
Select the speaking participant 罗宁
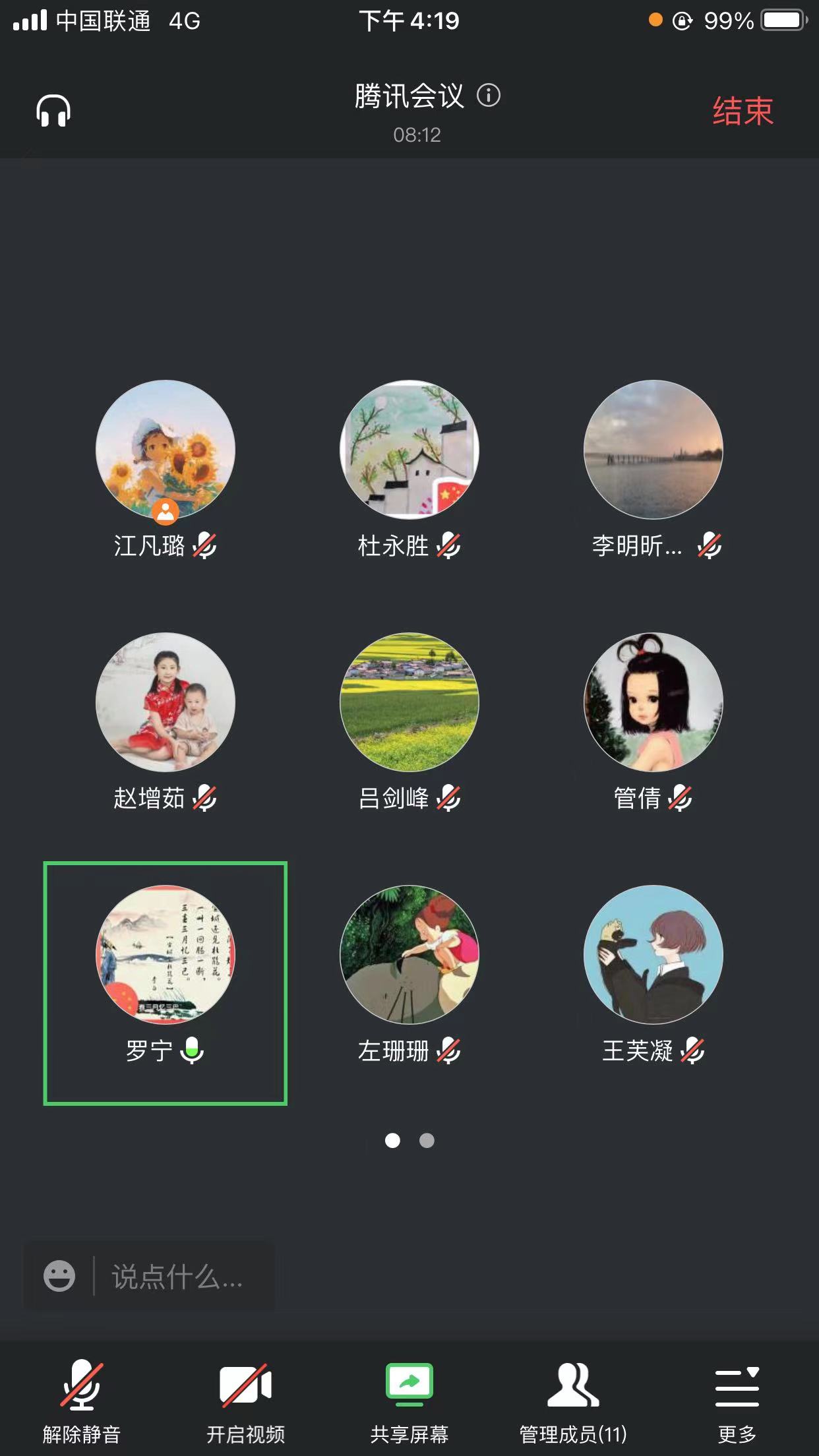tap(166, 955)
